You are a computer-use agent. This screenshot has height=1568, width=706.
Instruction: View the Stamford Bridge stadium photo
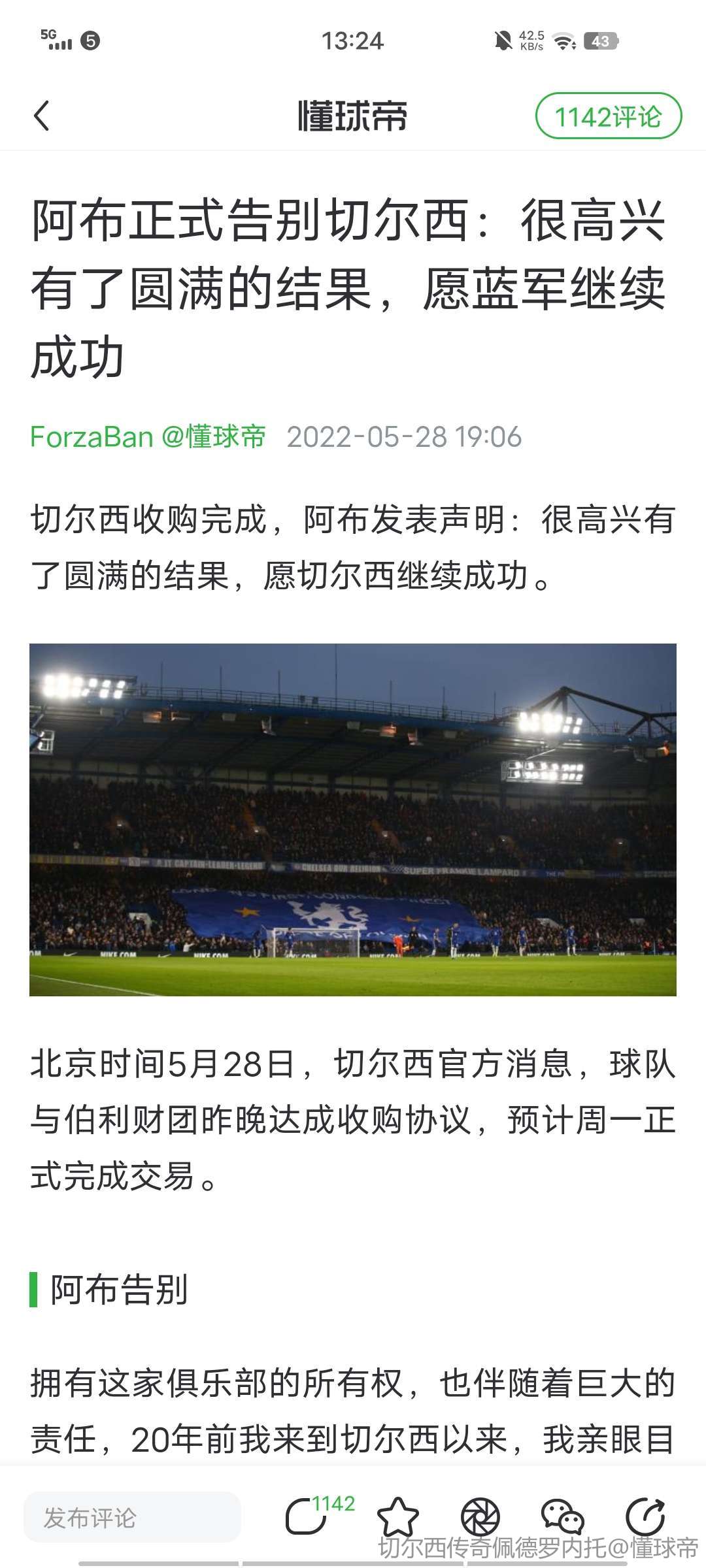(353, 819)
